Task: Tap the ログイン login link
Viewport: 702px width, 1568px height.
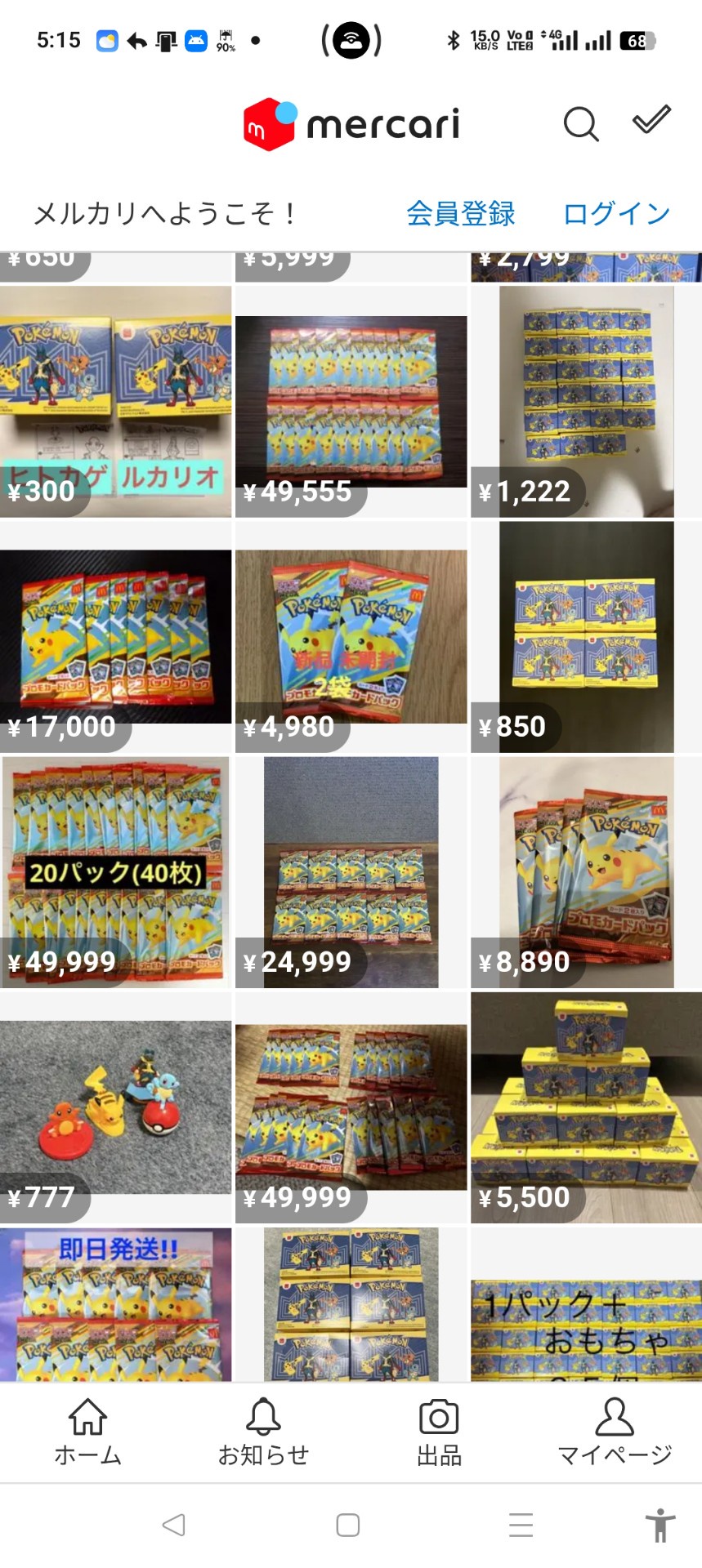Action: point(617,214)
